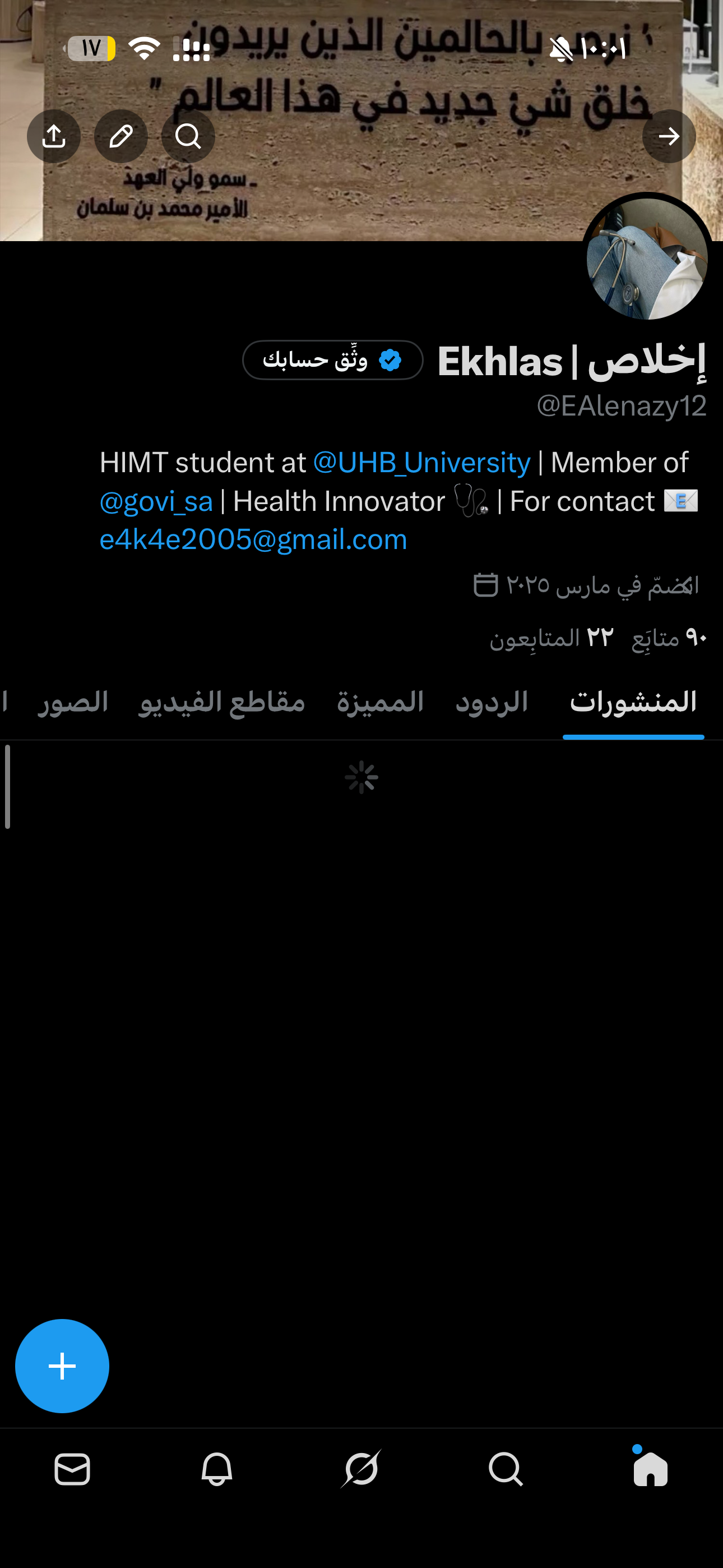Tap the وثّق حسابك verification button
This screenshot has width=723, height=1568.
click(332, 361)
